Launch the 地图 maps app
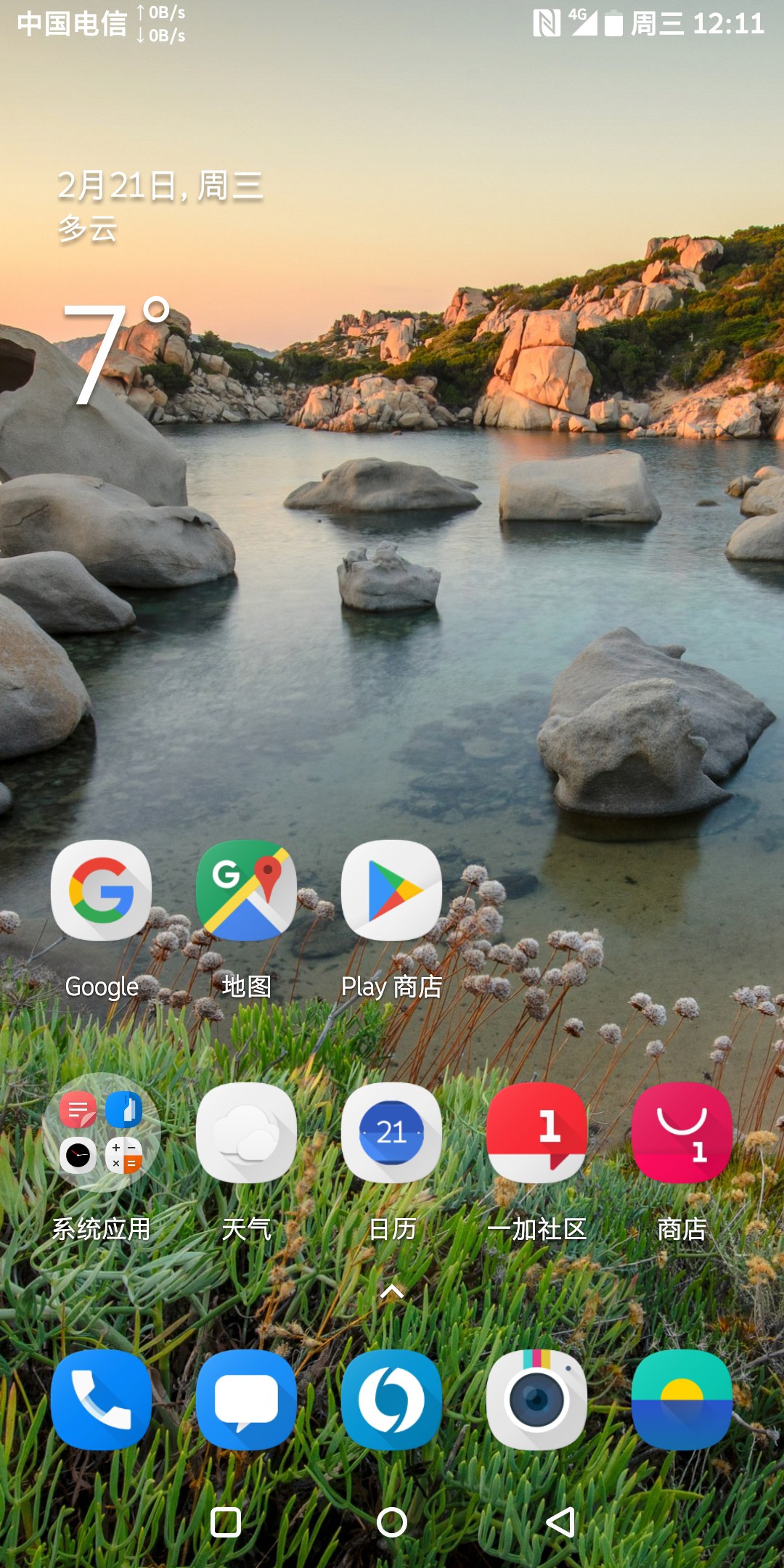The height and width of the screenshot is (1568, 784). click(x=246, y=891)
